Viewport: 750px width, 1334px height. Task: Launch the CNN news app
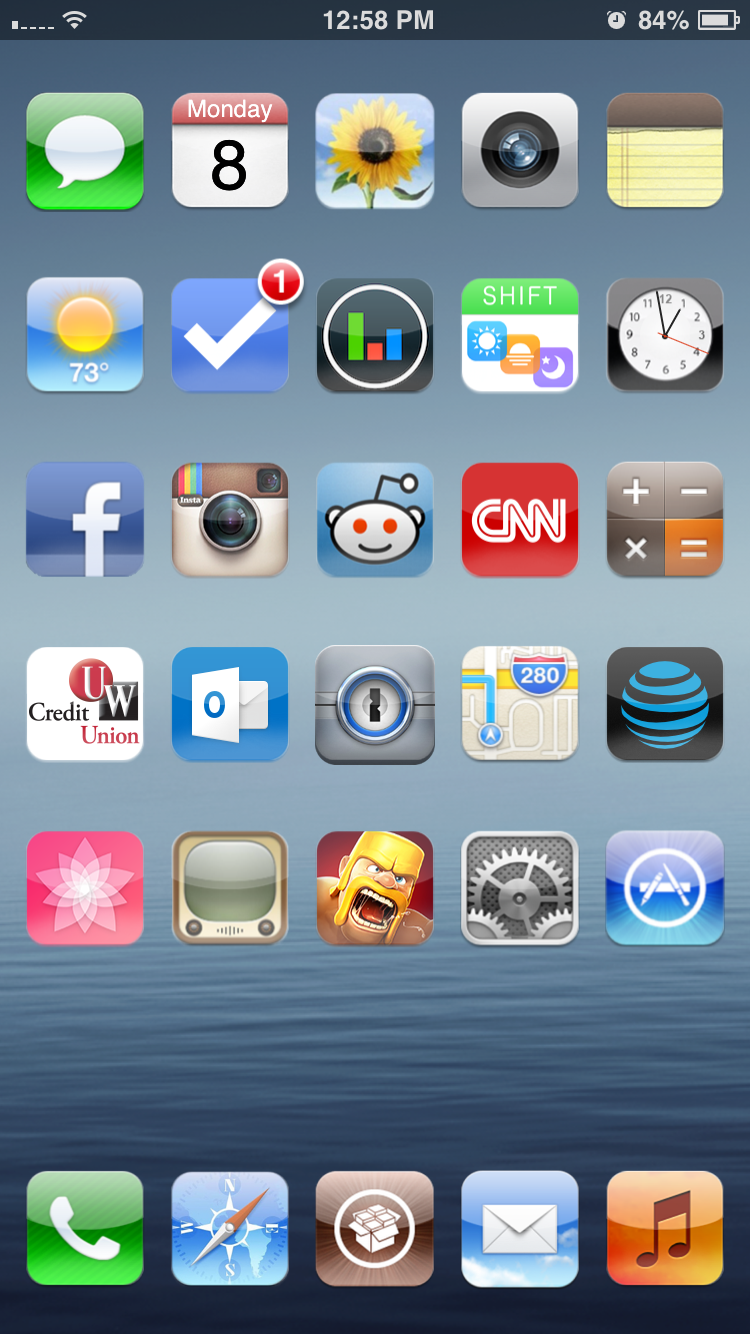pos(520,519)
